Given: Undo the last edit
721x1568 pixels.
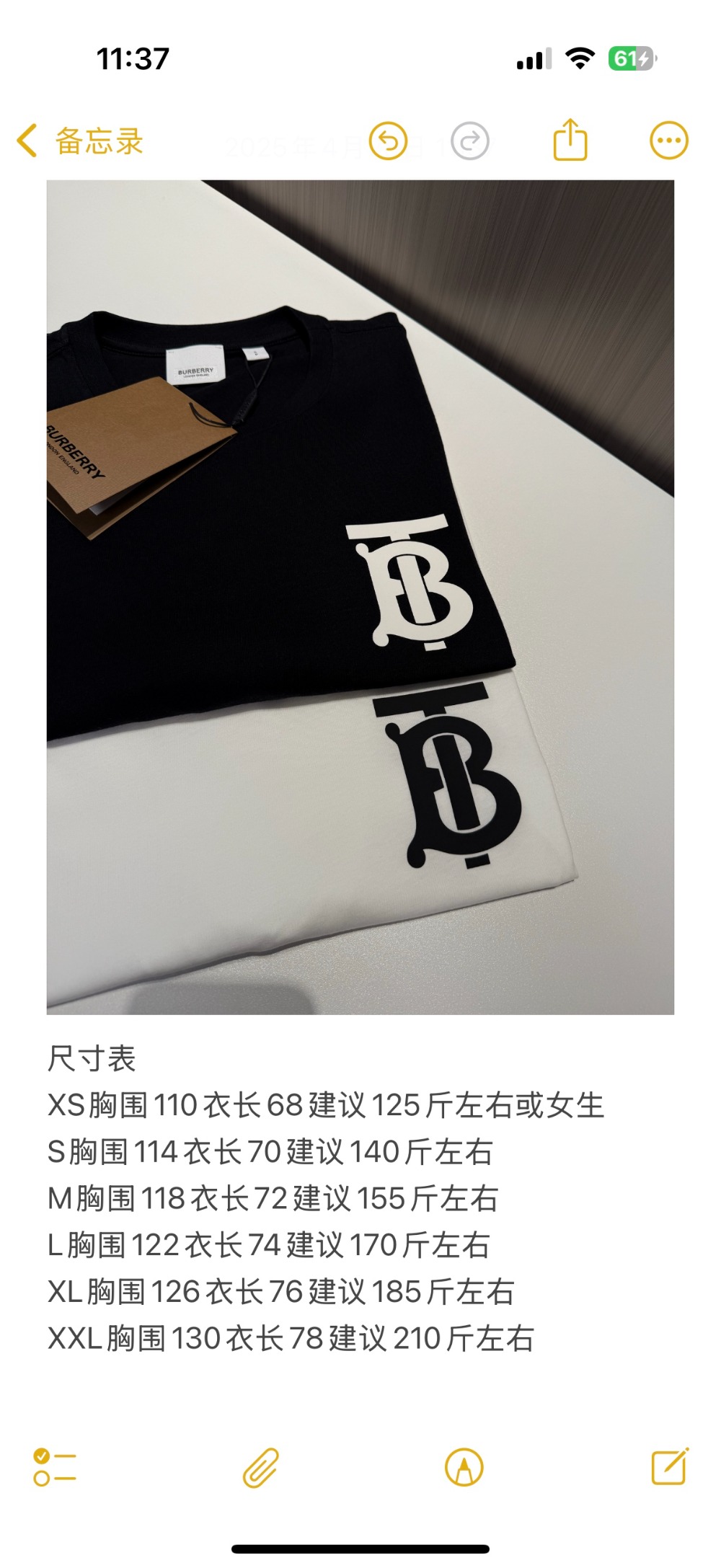Looking at the screenshot, I should (388, 141).
